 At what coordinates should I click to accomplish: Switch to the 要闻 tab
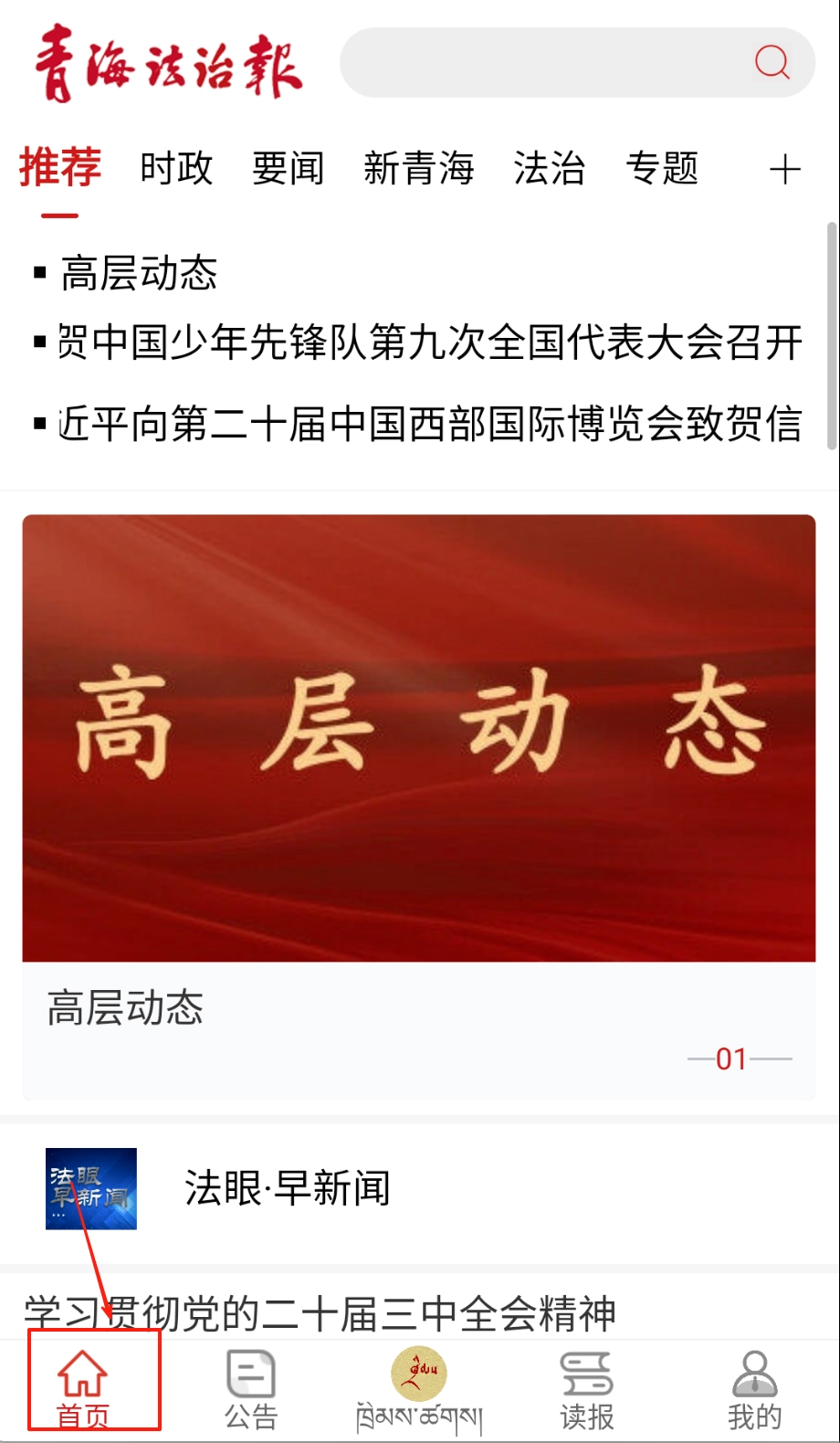[x=289, y=169]
